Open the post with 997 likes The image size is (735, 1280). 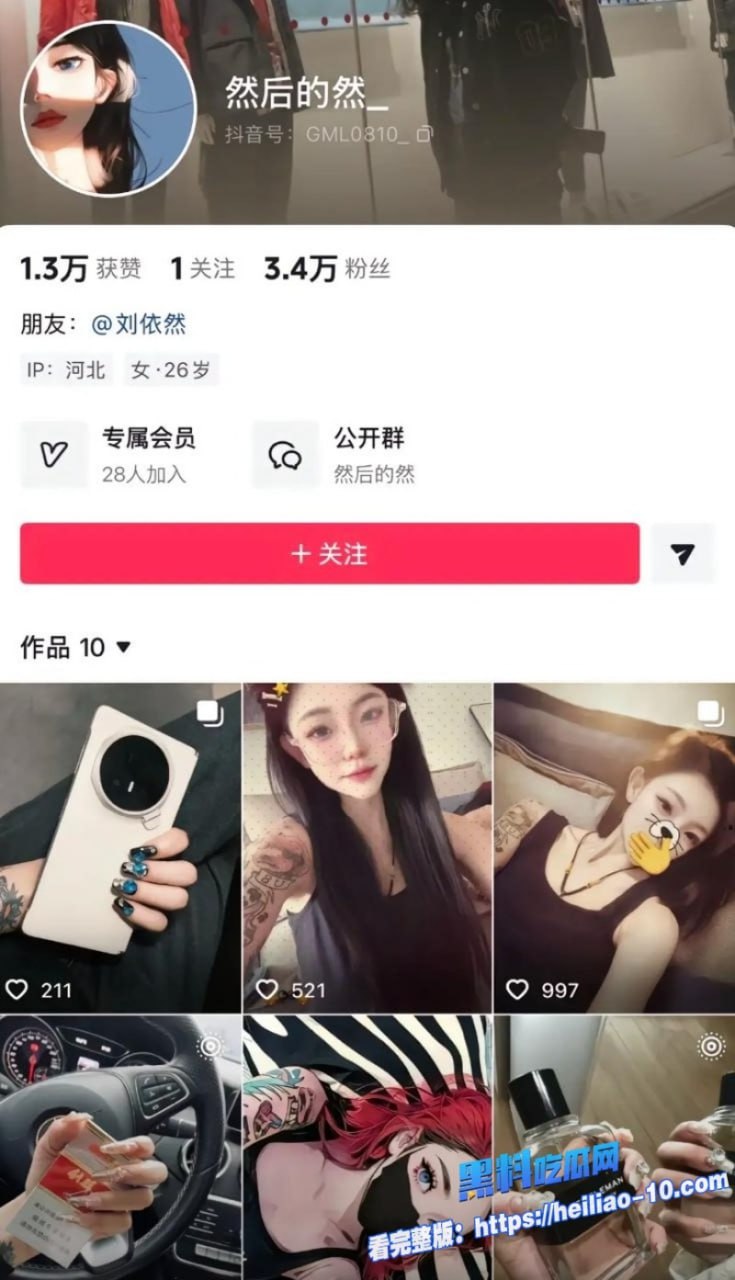coord(614,845)
